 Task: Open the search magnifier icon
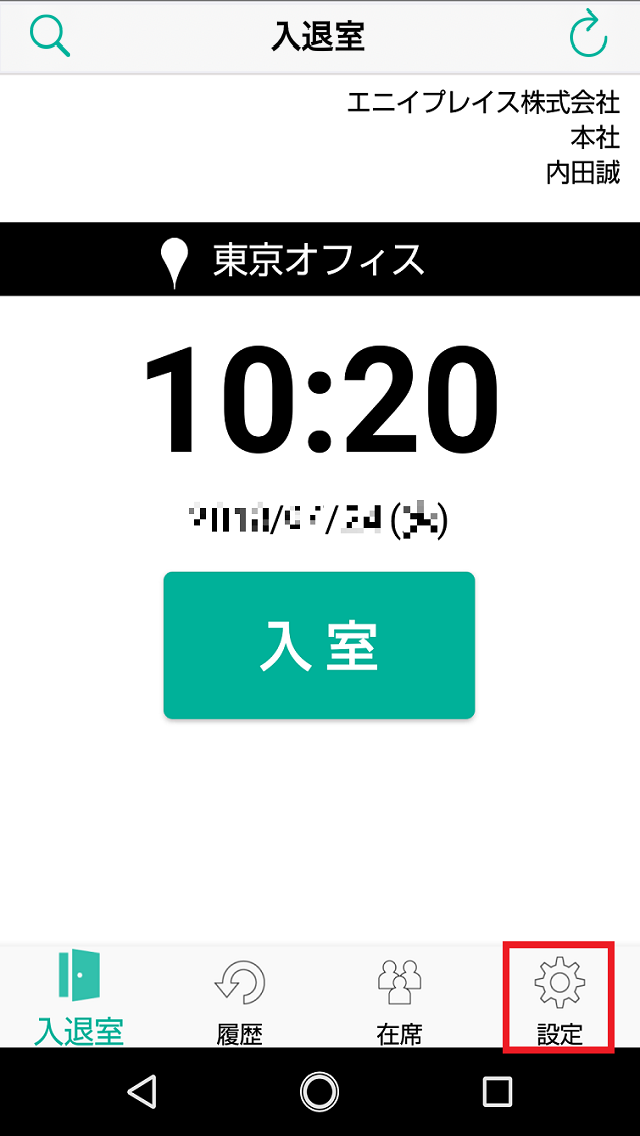coord(50,36)
